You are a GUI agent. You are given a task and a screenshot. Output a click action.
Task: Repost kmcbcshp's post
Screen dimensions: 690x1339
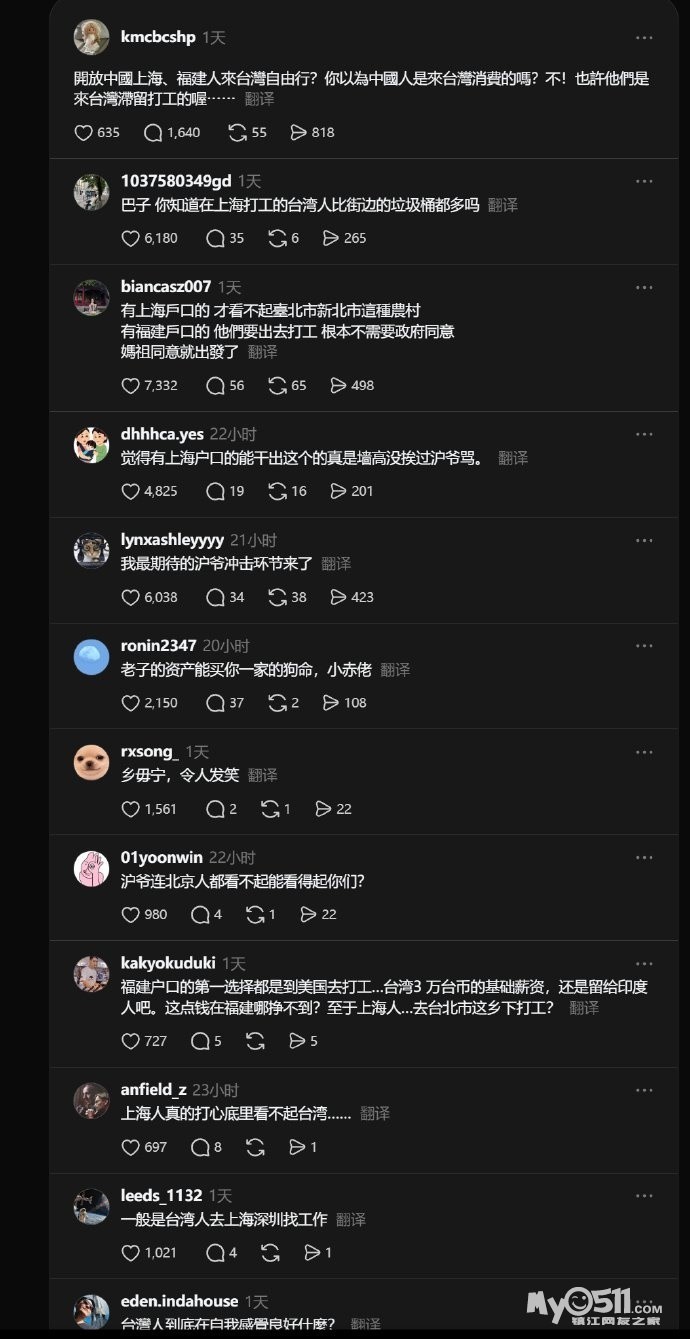click(237, 132)
